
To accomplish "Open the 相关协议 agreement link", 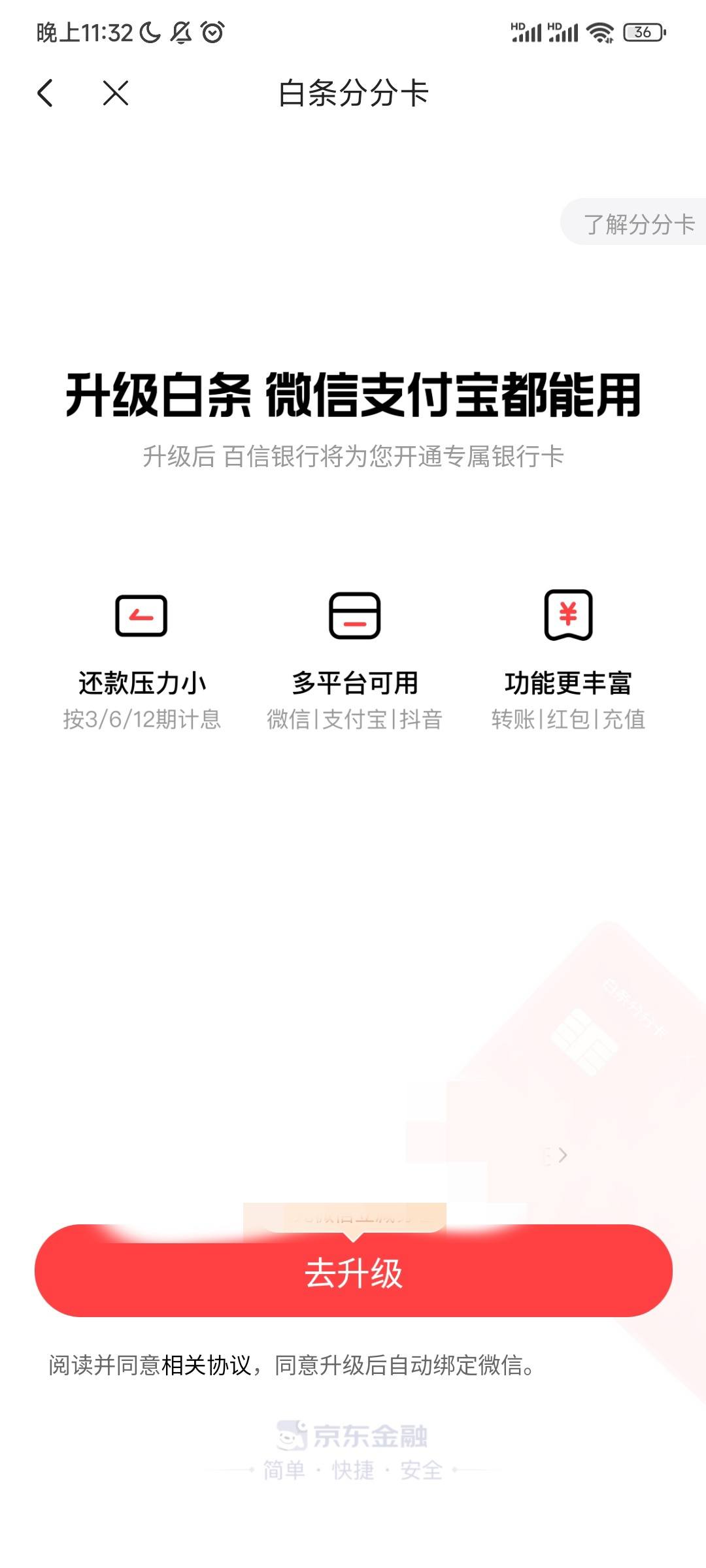I will coord(207,1365).
